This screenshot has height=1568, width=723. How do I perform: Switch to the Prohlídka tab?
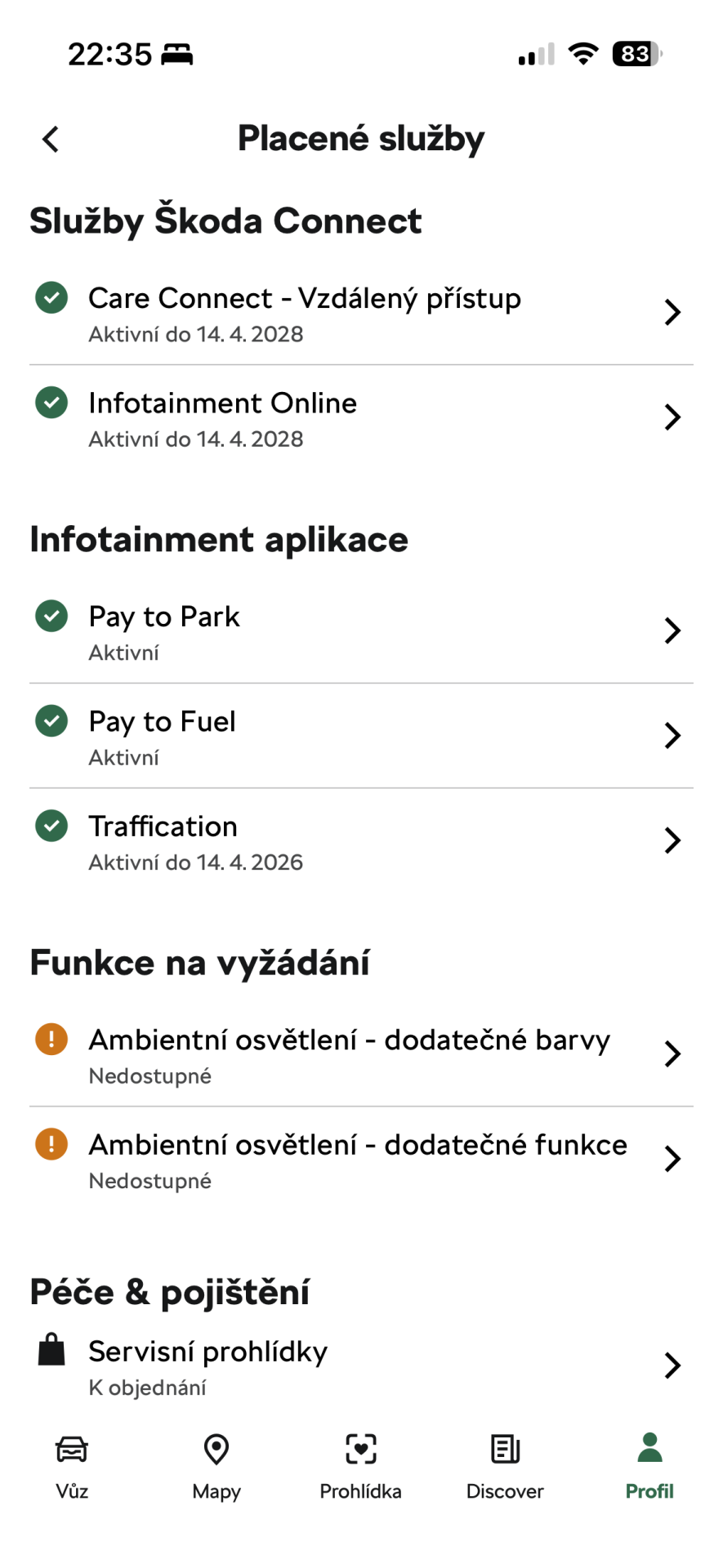[360, 1468]
